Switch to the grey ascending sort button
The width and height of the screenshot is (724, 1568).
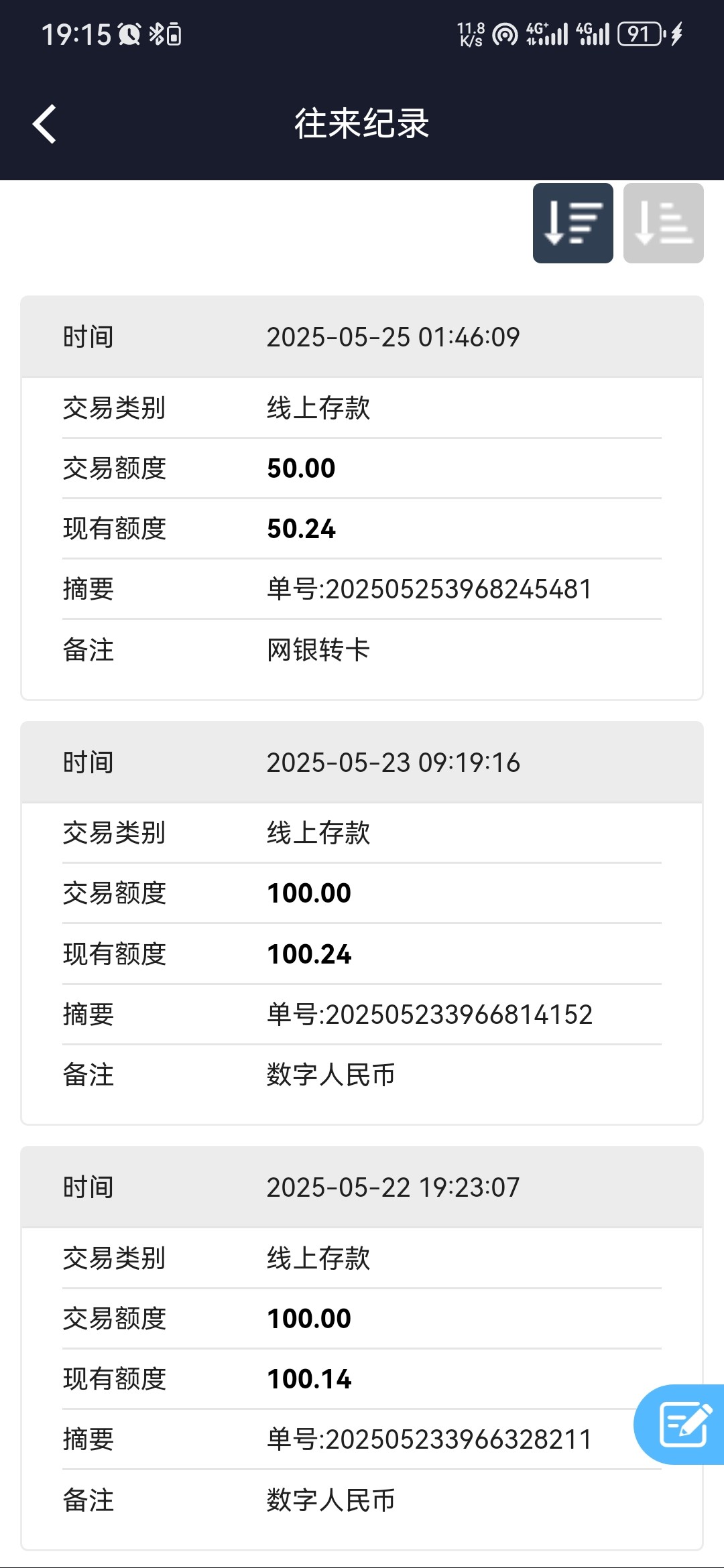[x=663, y=223]
